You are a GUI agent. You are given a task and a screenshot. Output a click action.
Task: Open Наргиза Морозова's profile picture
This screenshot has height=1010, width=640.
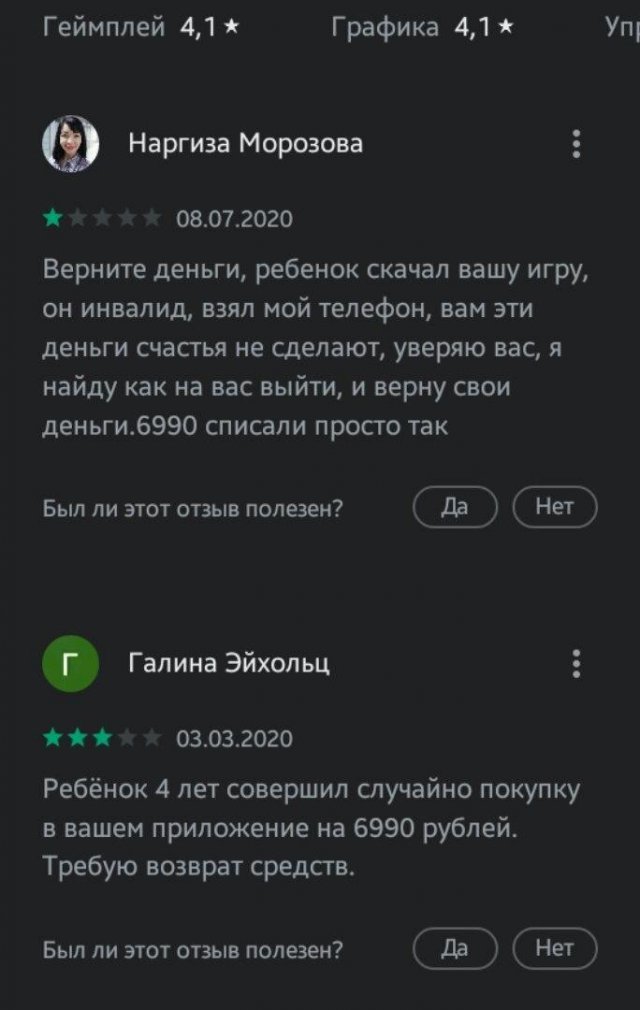(x=70, y=144)
